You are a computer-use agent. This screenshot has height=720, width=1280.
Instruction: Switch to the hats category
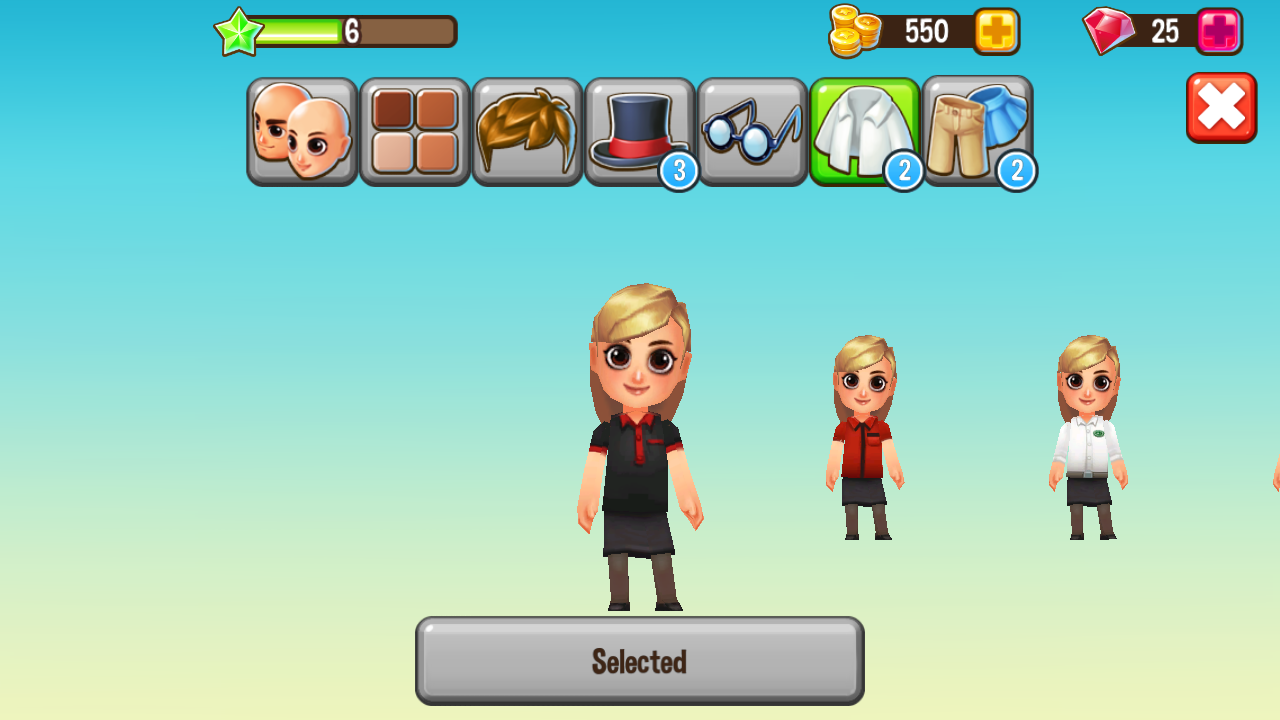click(x=639, y=131)
